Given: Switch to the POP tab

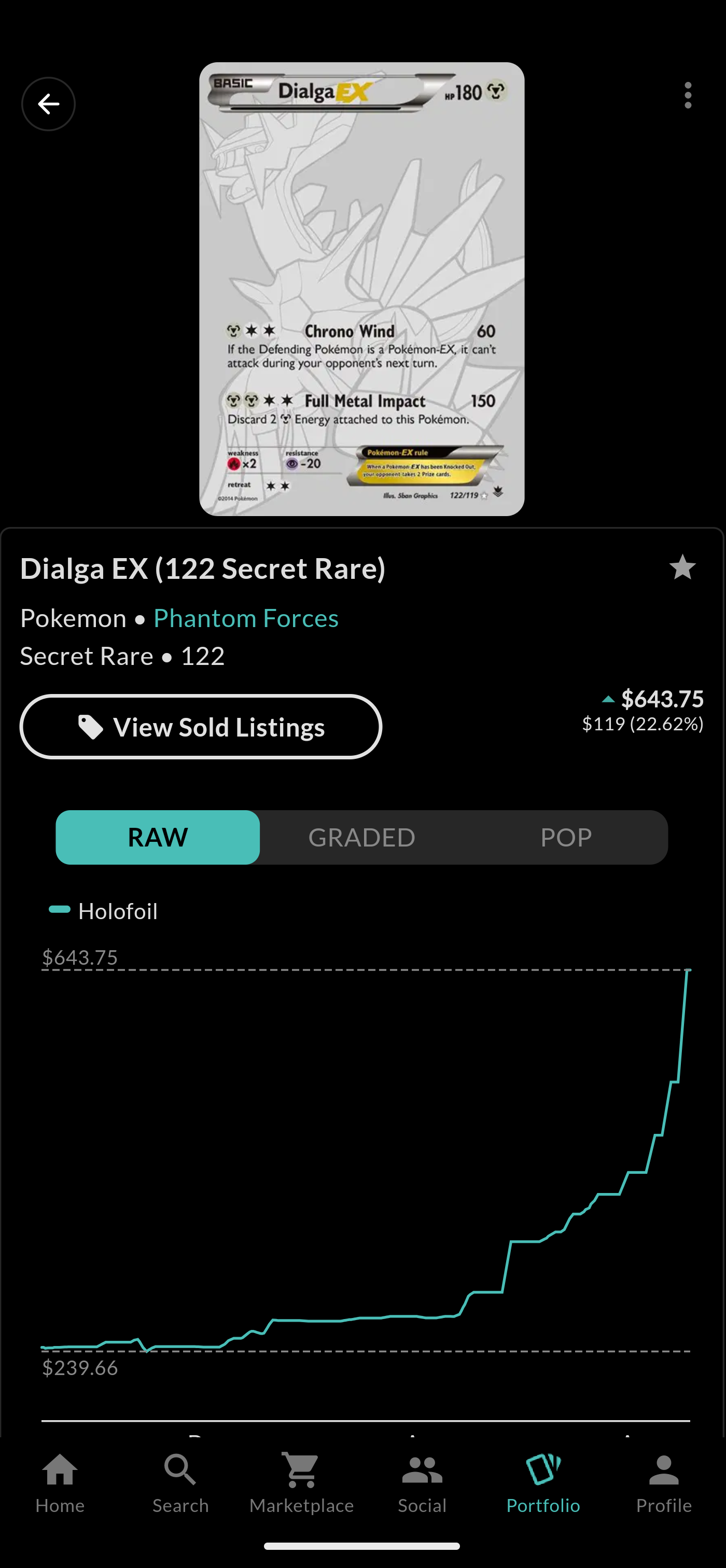Looking at the screenshot, I should point(565,837).
